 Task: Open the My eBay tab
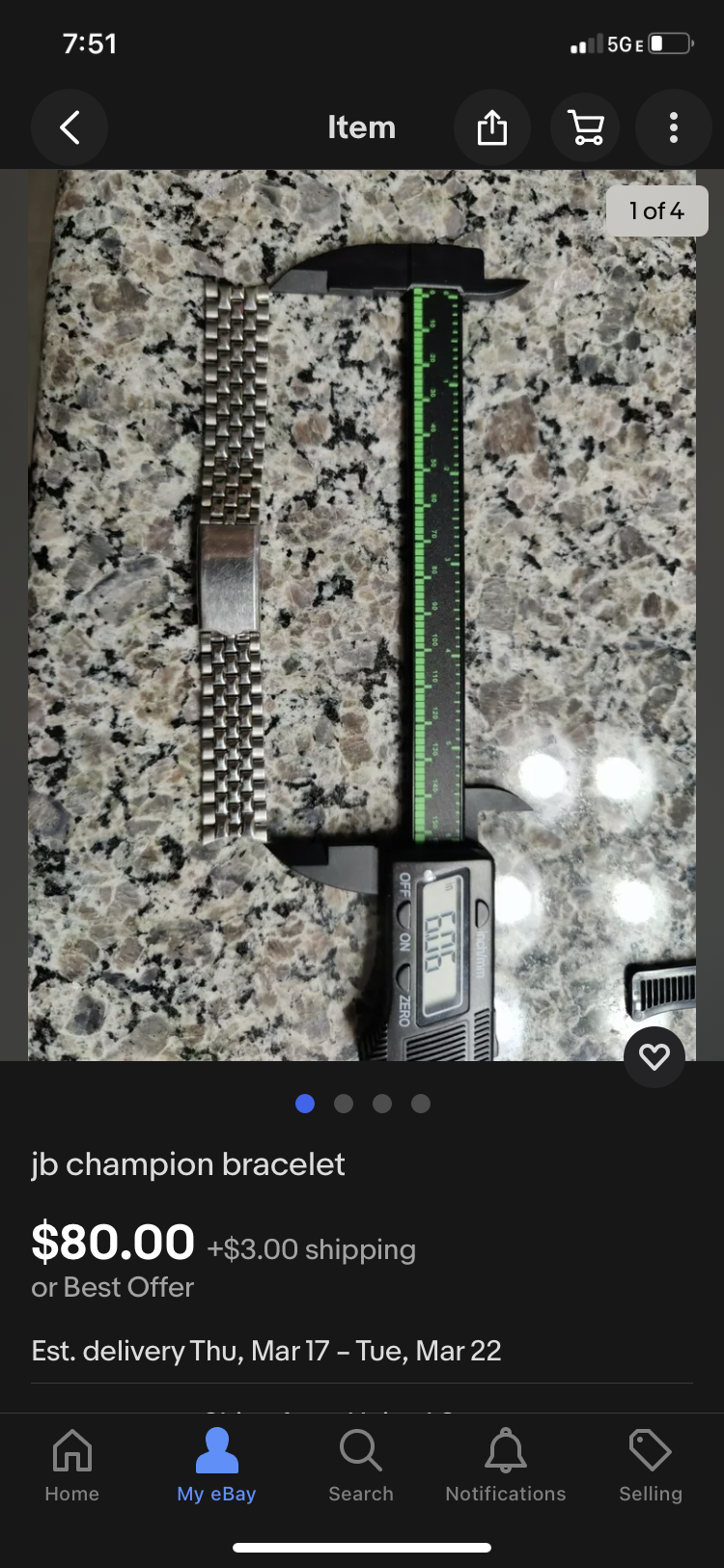[216, 1466]
